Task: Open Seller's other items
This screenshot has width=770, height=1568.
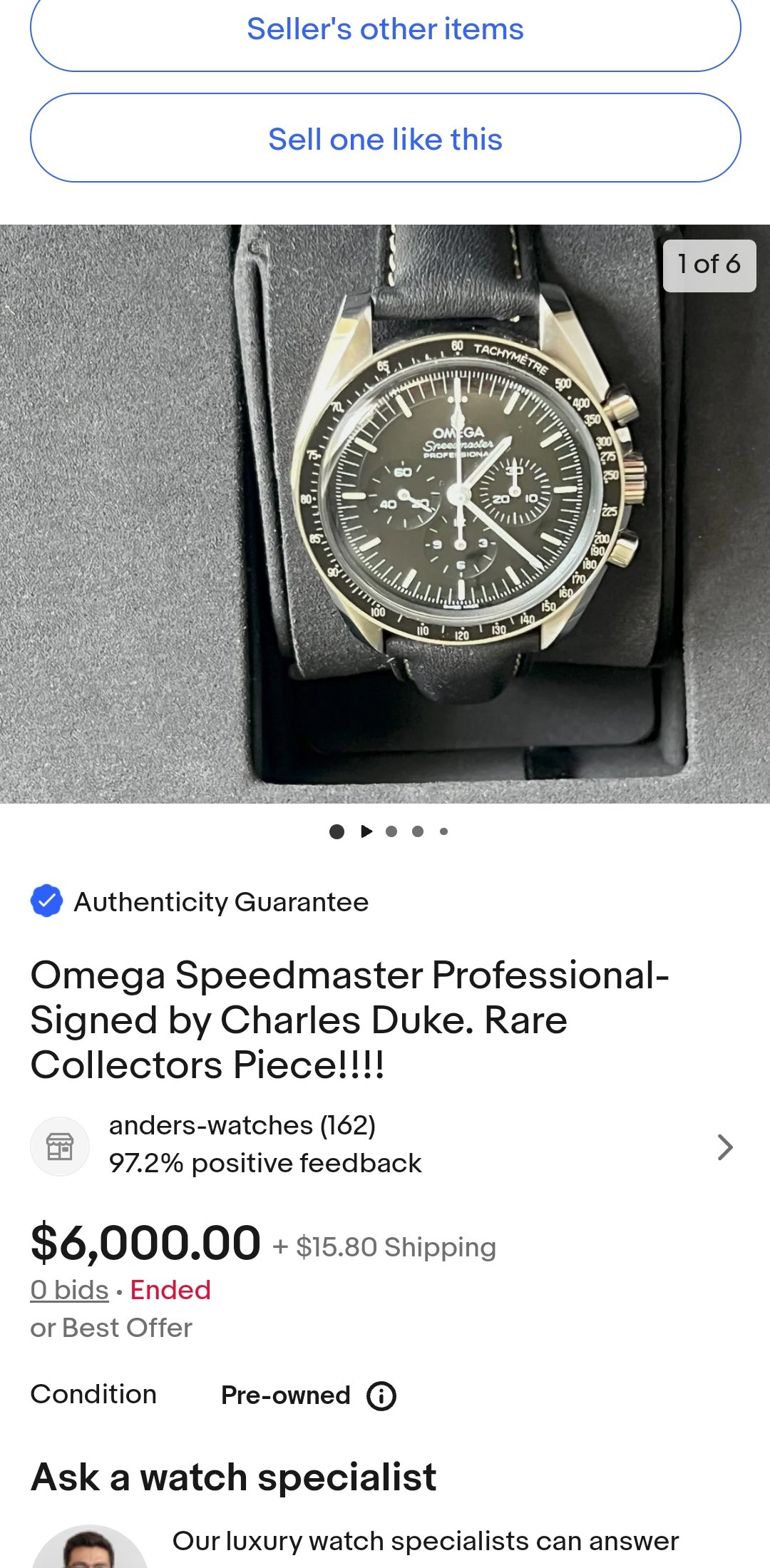Action: (385, 30)
